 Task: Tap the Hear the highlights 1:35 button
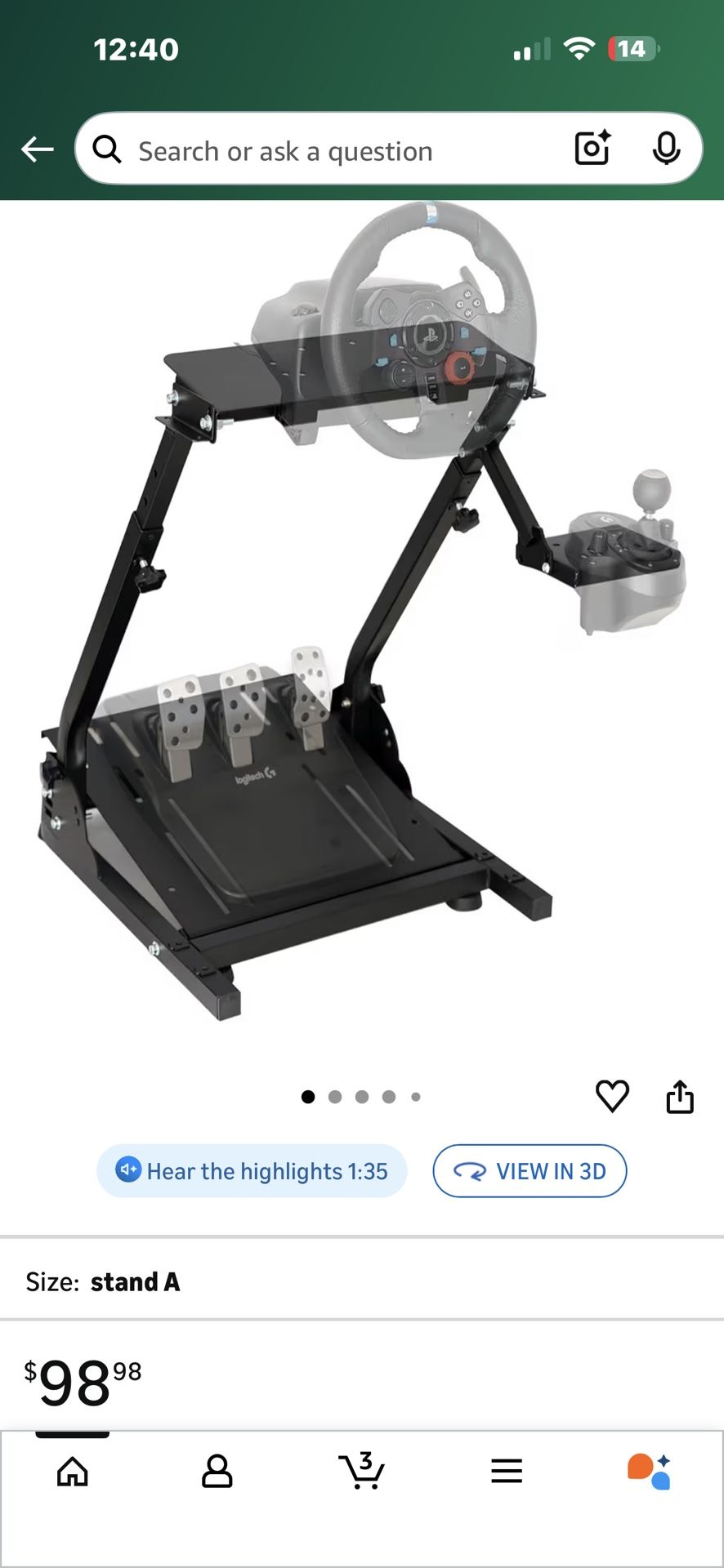[251, 1170]
